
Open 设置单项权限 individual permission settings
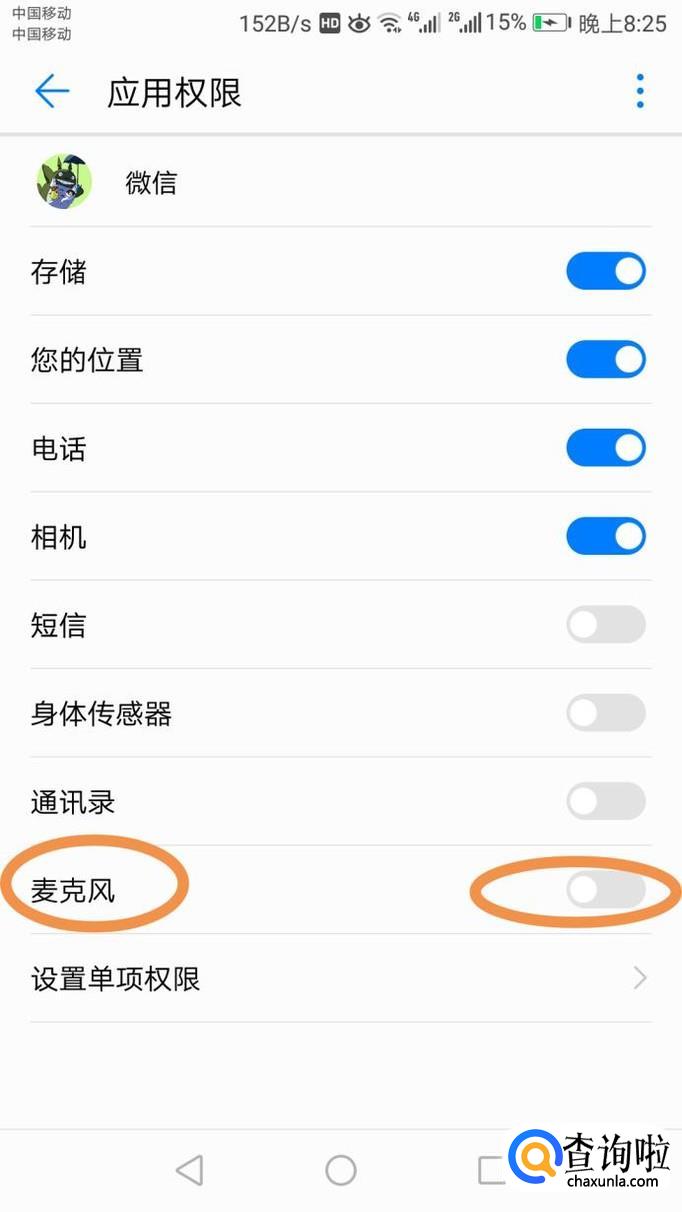click(x=341, y=978)
